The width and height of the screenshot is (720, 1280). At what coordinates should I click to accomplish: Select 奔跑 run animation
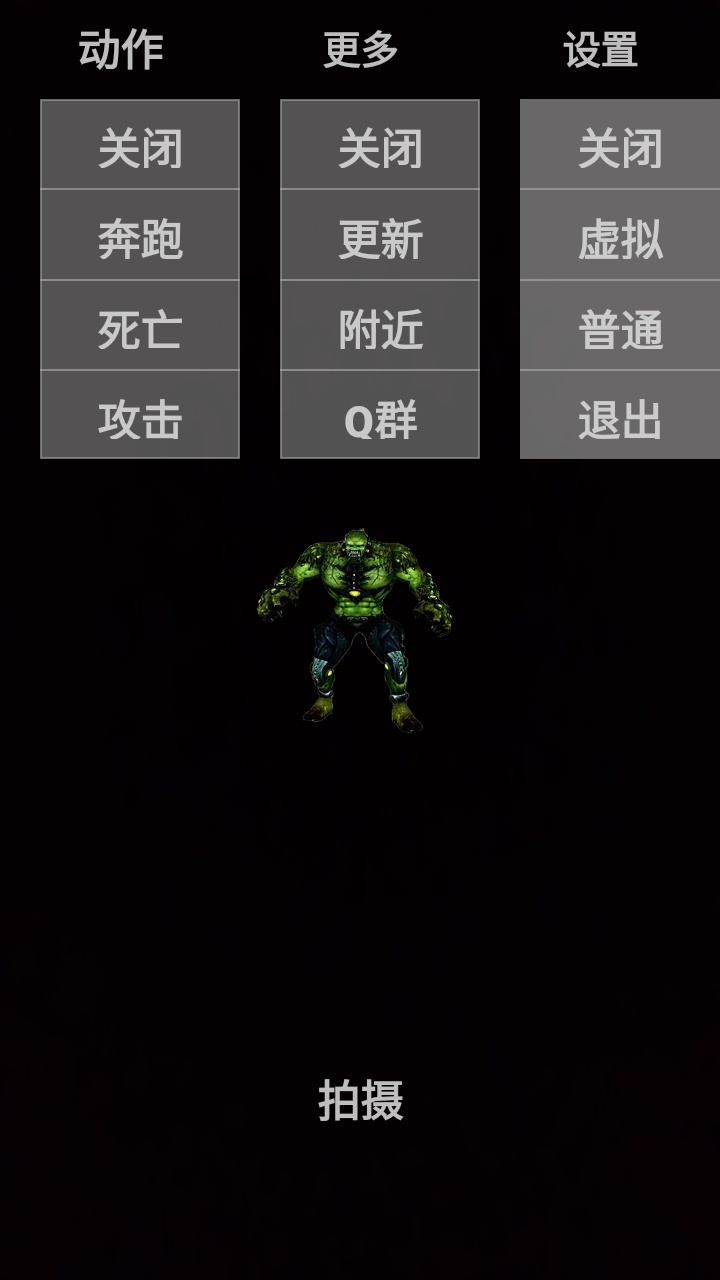pos(140,236)
